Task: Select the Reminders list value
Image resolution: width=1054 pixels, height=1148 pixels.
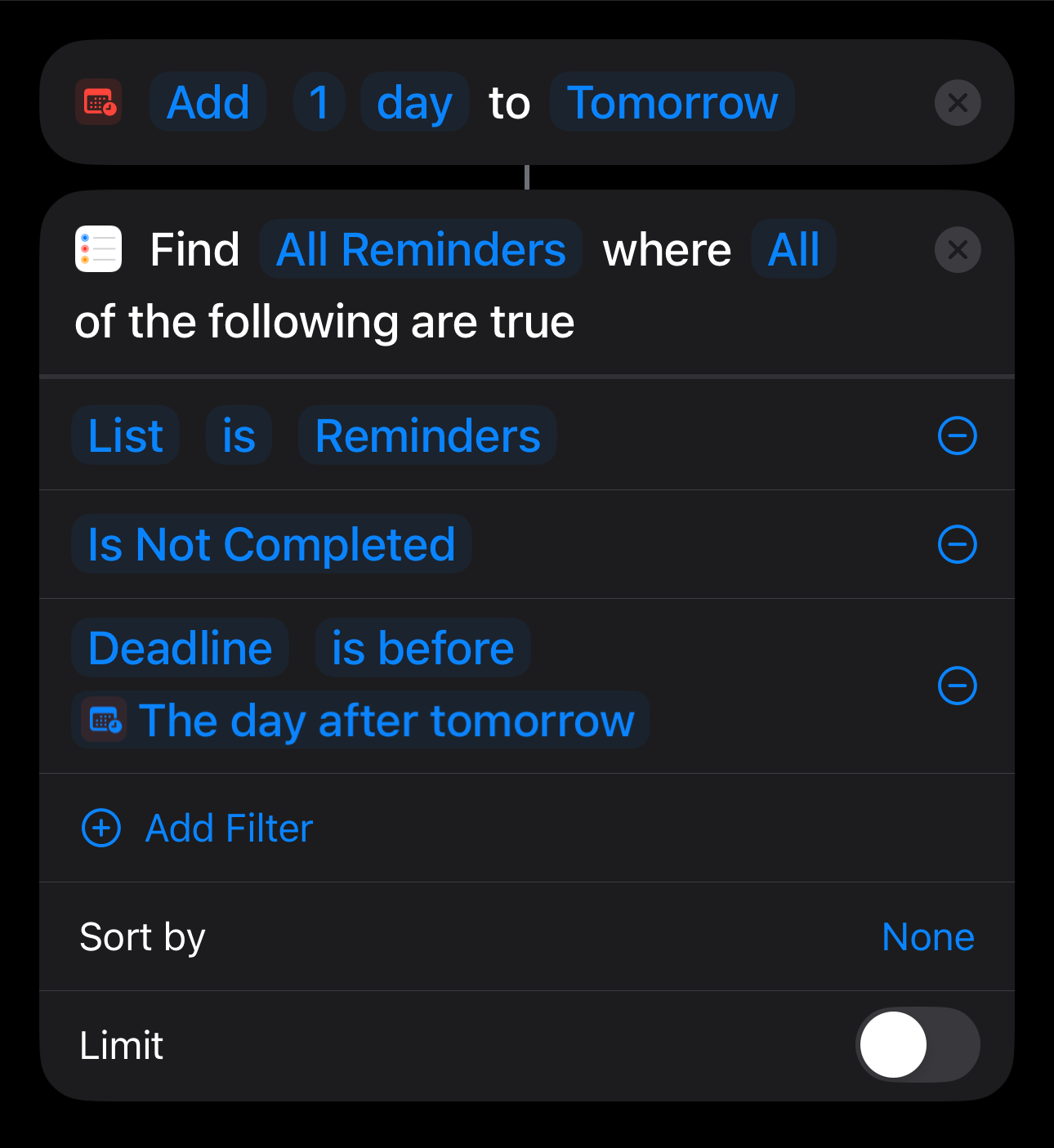Action: pos(427,436)
